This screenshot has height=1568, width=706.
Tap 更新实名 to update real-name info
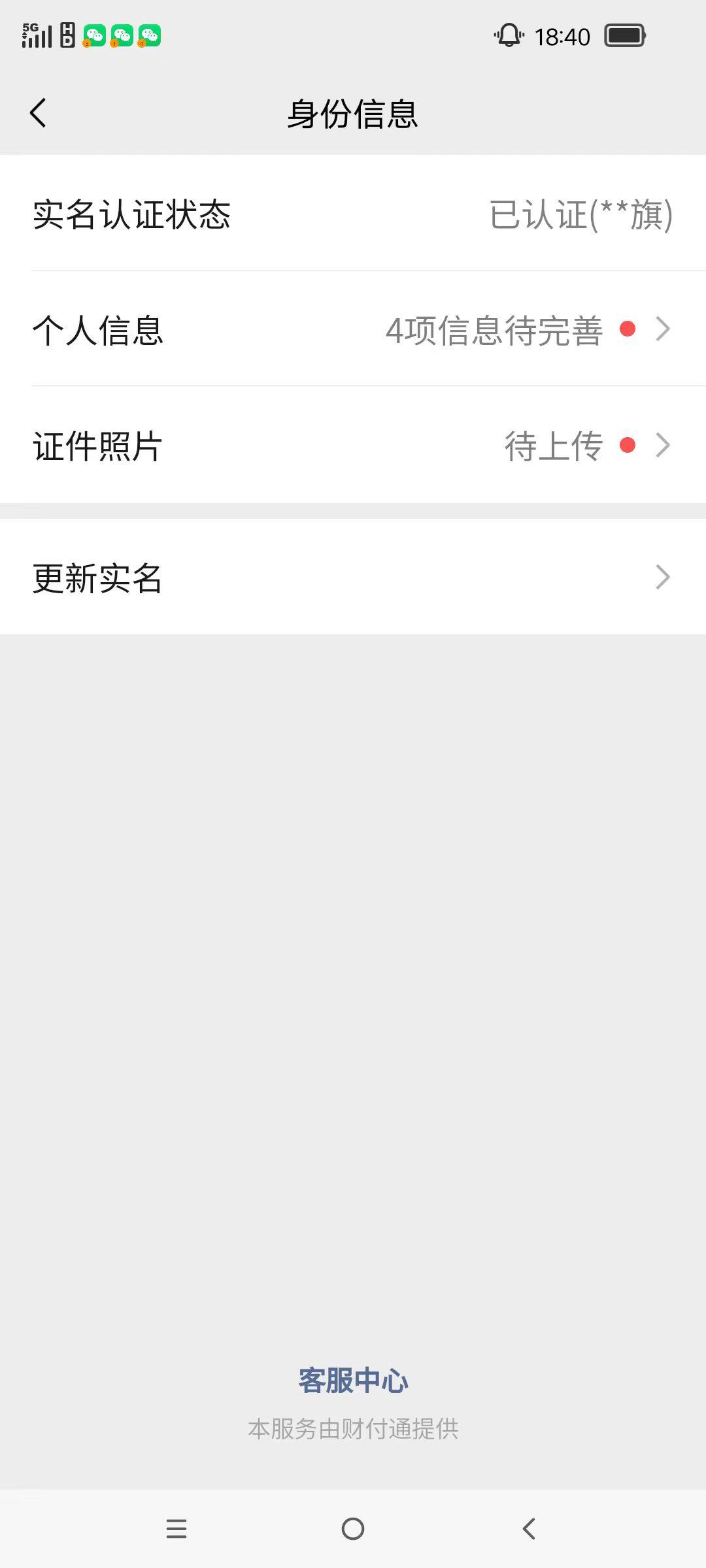(98, 576)
